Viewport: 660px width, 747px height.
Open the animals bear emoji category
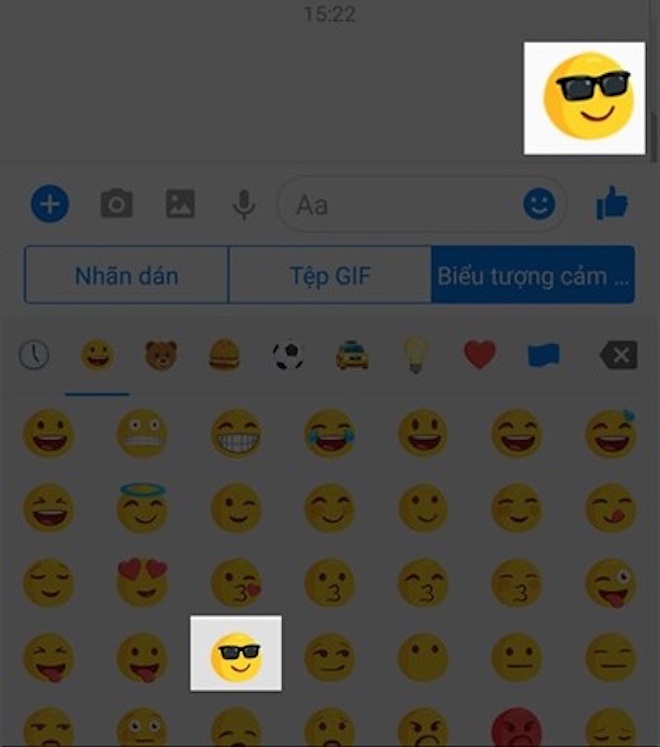tap(160, 355)
